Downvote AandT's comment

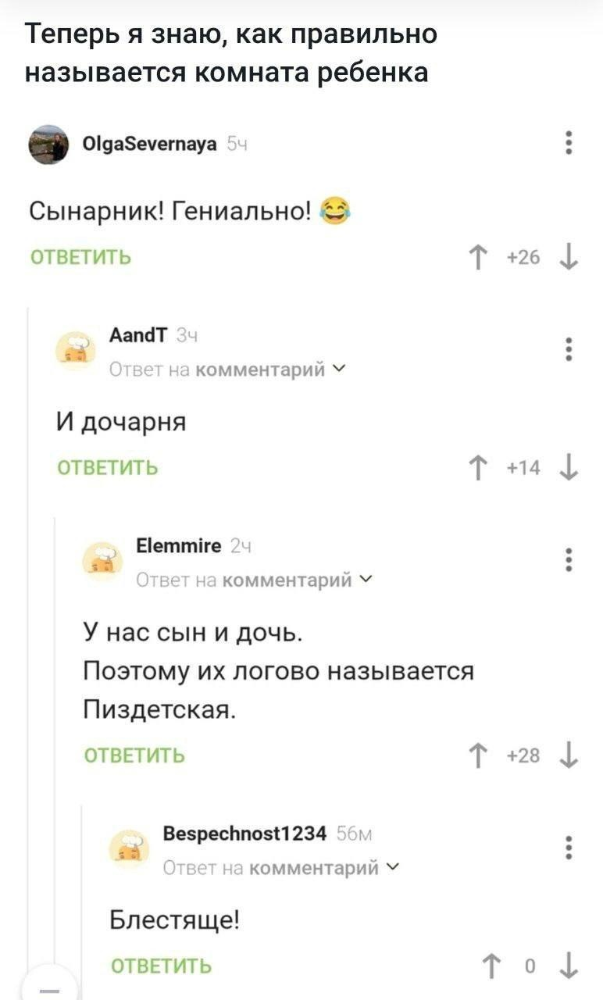tap(568, 467)
